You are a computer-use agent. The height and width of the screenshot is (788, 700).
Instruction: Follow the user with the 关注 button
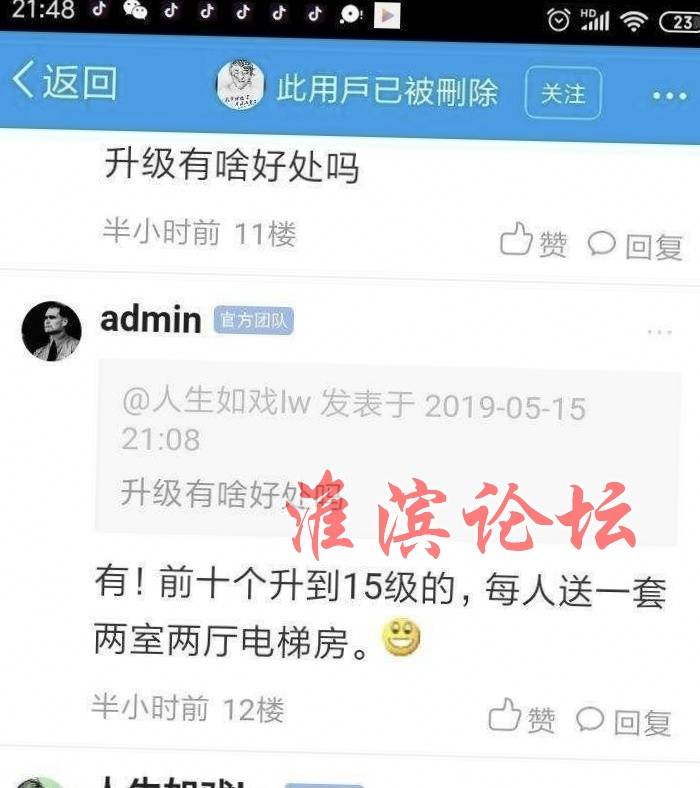click(x=563, y=93)
